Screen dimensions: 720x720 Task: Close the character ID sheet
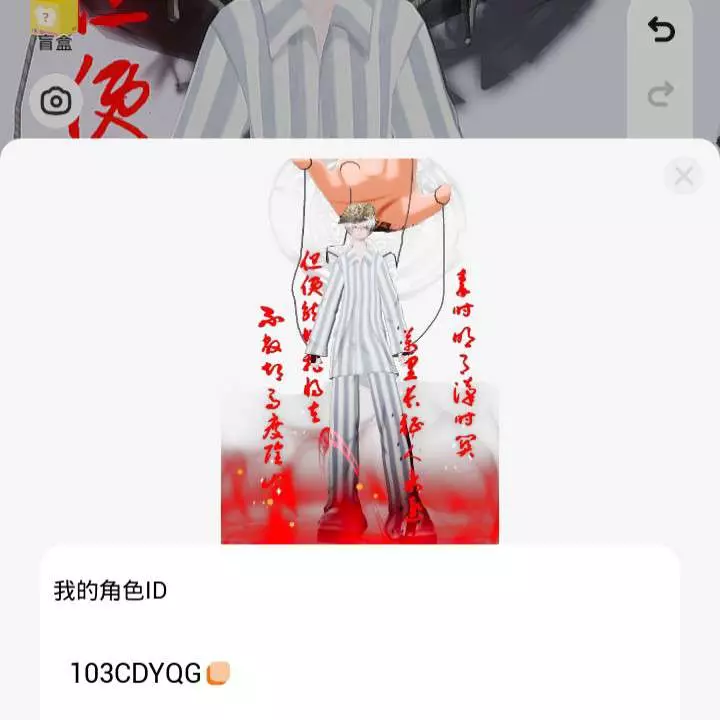tap(684, 177)
